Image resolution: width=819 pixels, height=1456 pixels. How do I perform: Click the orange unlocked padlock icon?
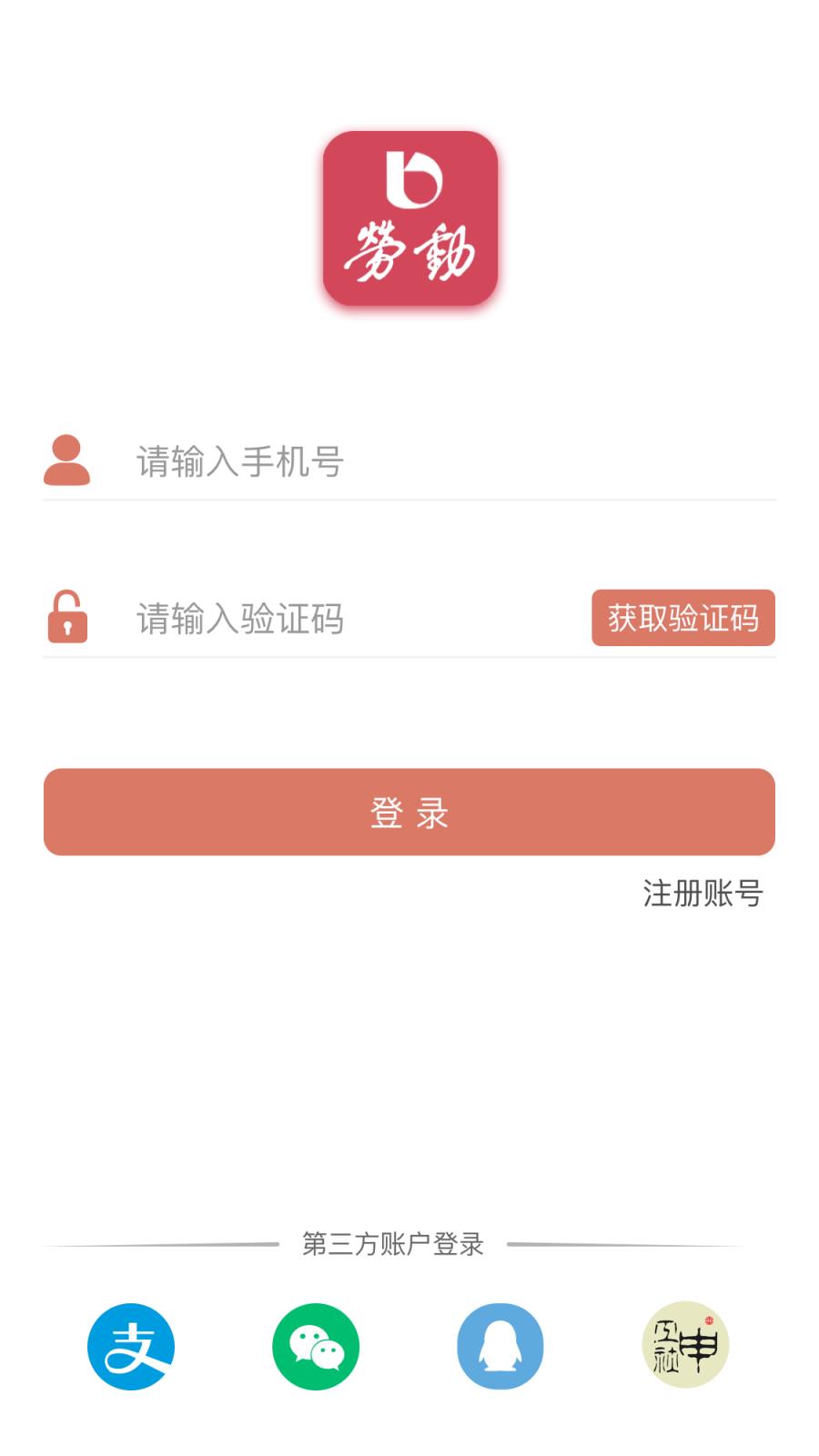point(66,619)
